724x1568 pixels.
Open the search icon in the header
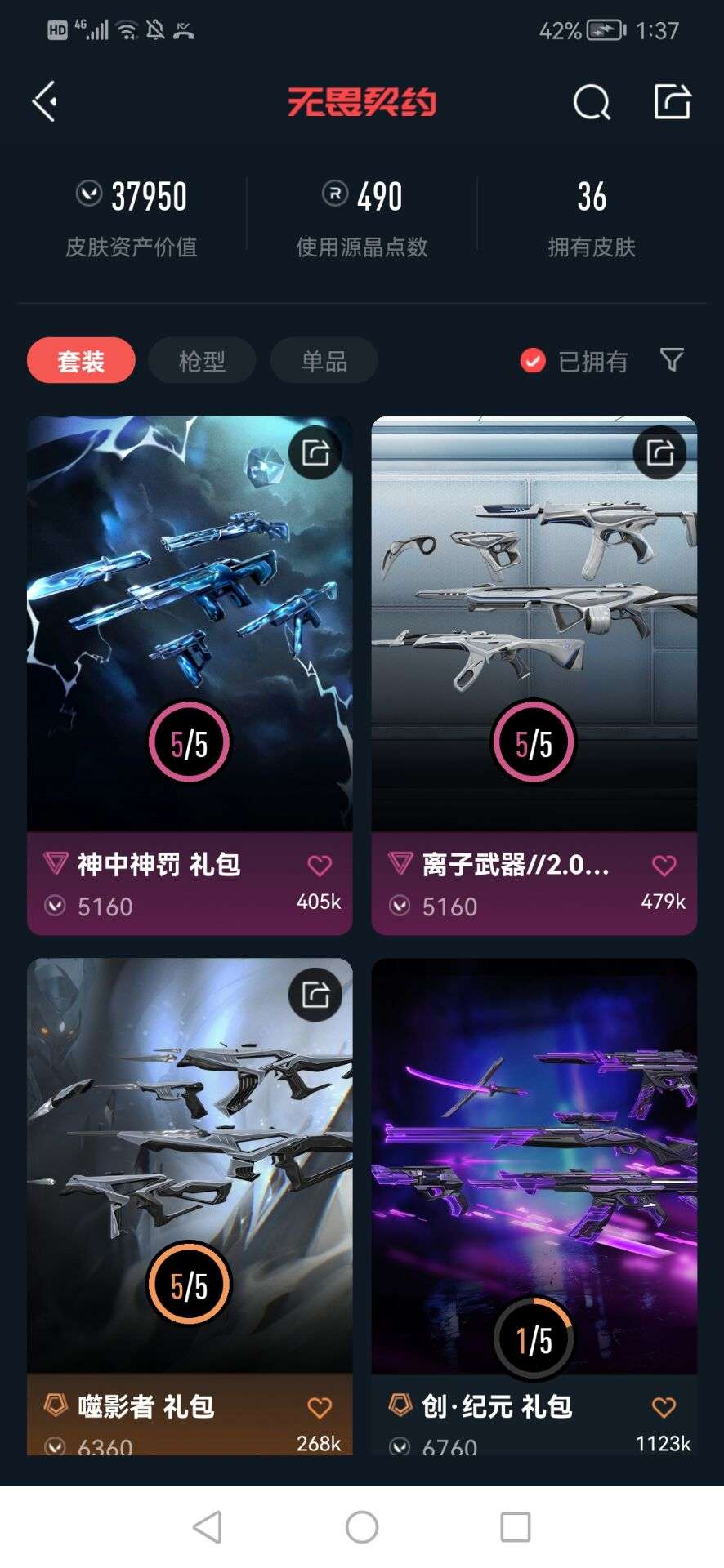[591, 103]
